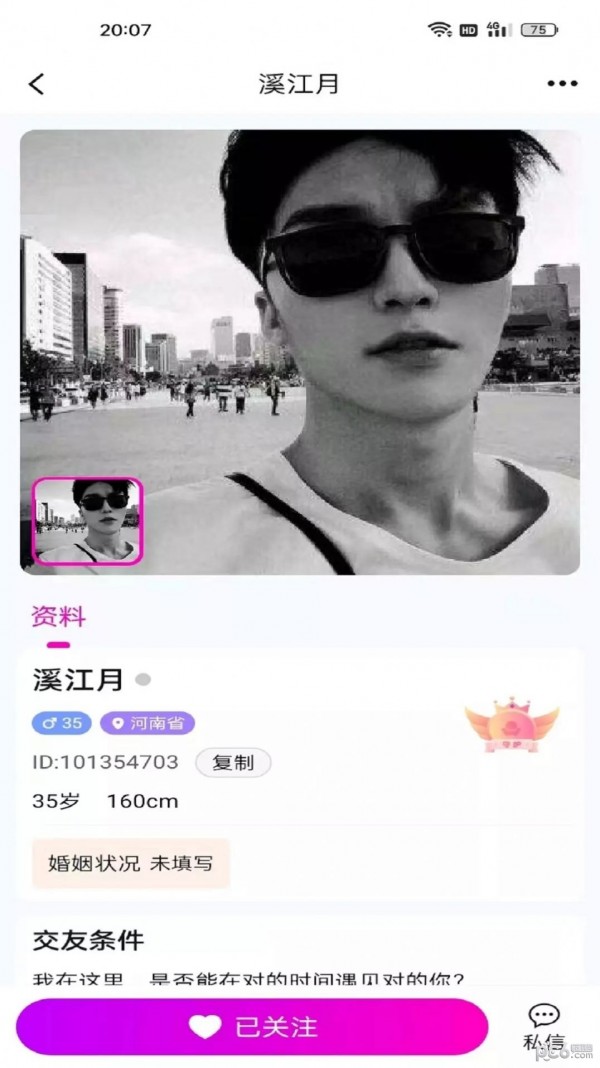Select the small photo thumbnail
The height and width of the screenshot is (1068, 600).
point(87,522)
